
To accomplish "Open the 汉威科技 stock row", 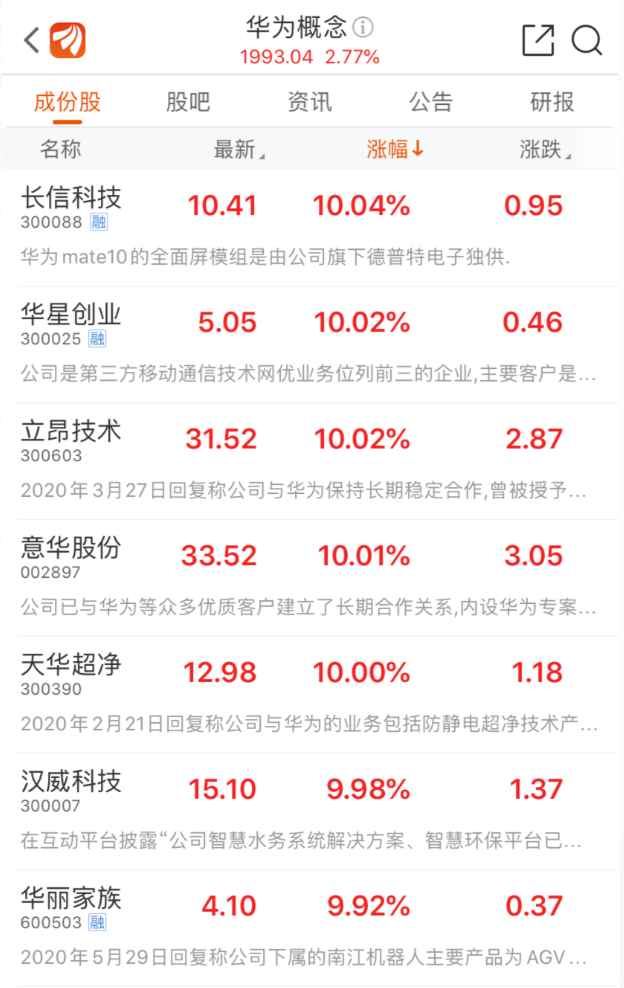I will click(71, 781).
